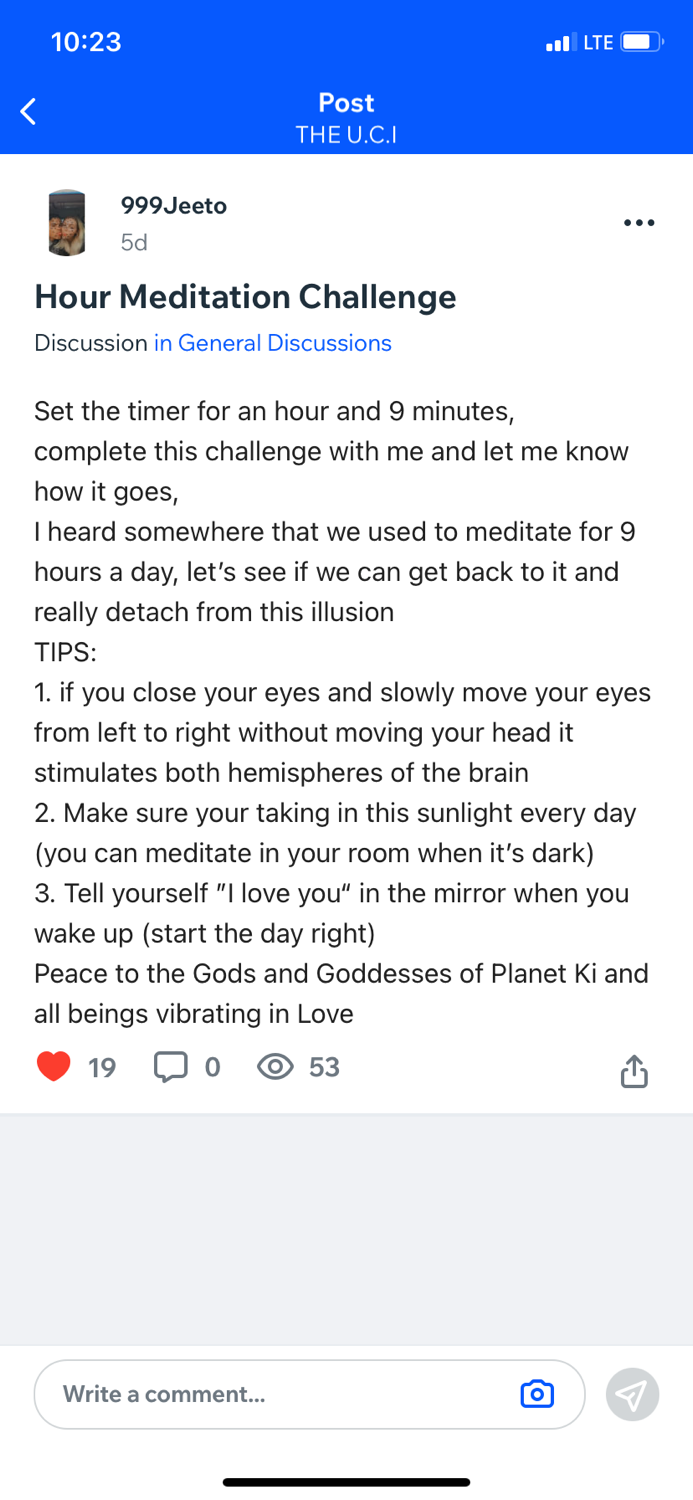
Task: Open the General Discussions category link
Action: tap(272, 343)
